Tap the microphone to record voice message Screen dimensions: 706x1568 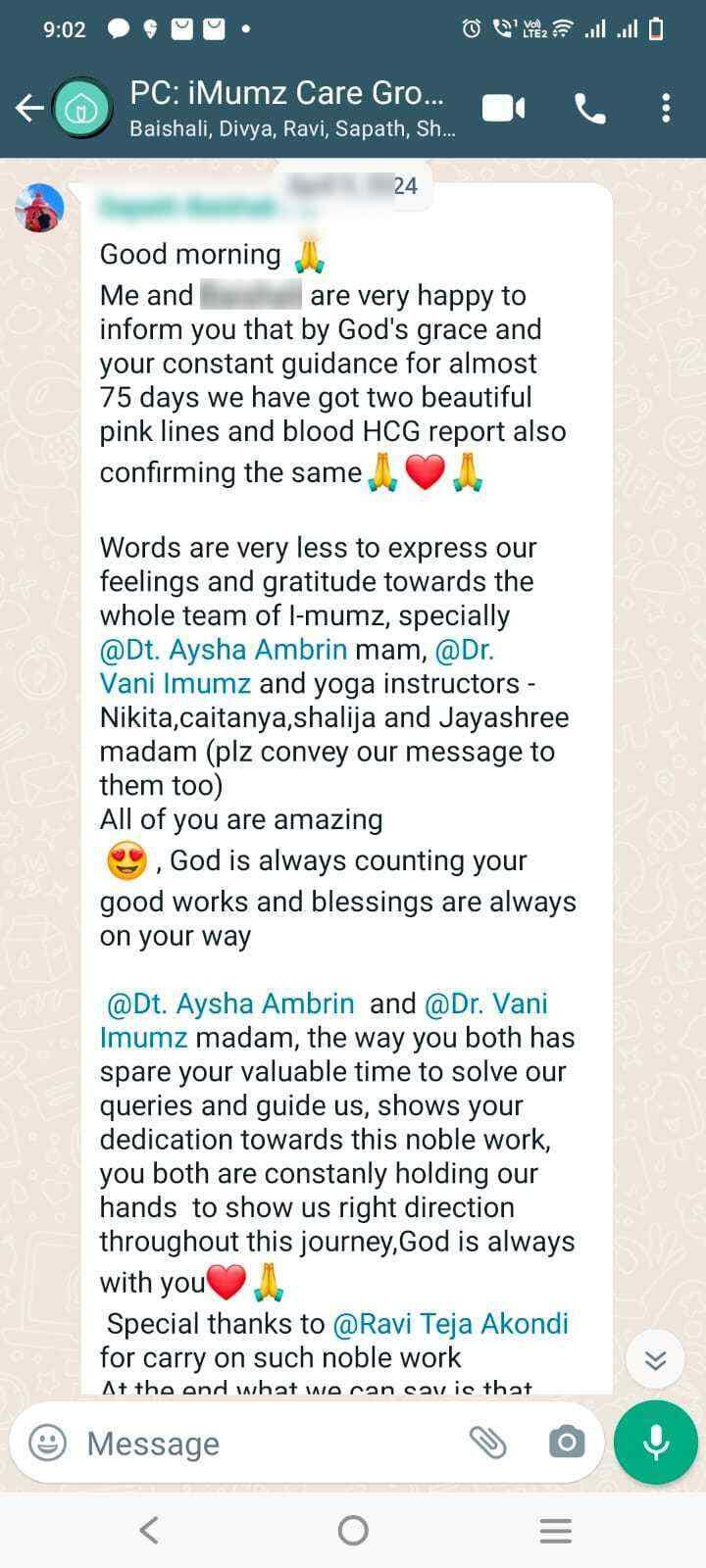click(655, 1443)
